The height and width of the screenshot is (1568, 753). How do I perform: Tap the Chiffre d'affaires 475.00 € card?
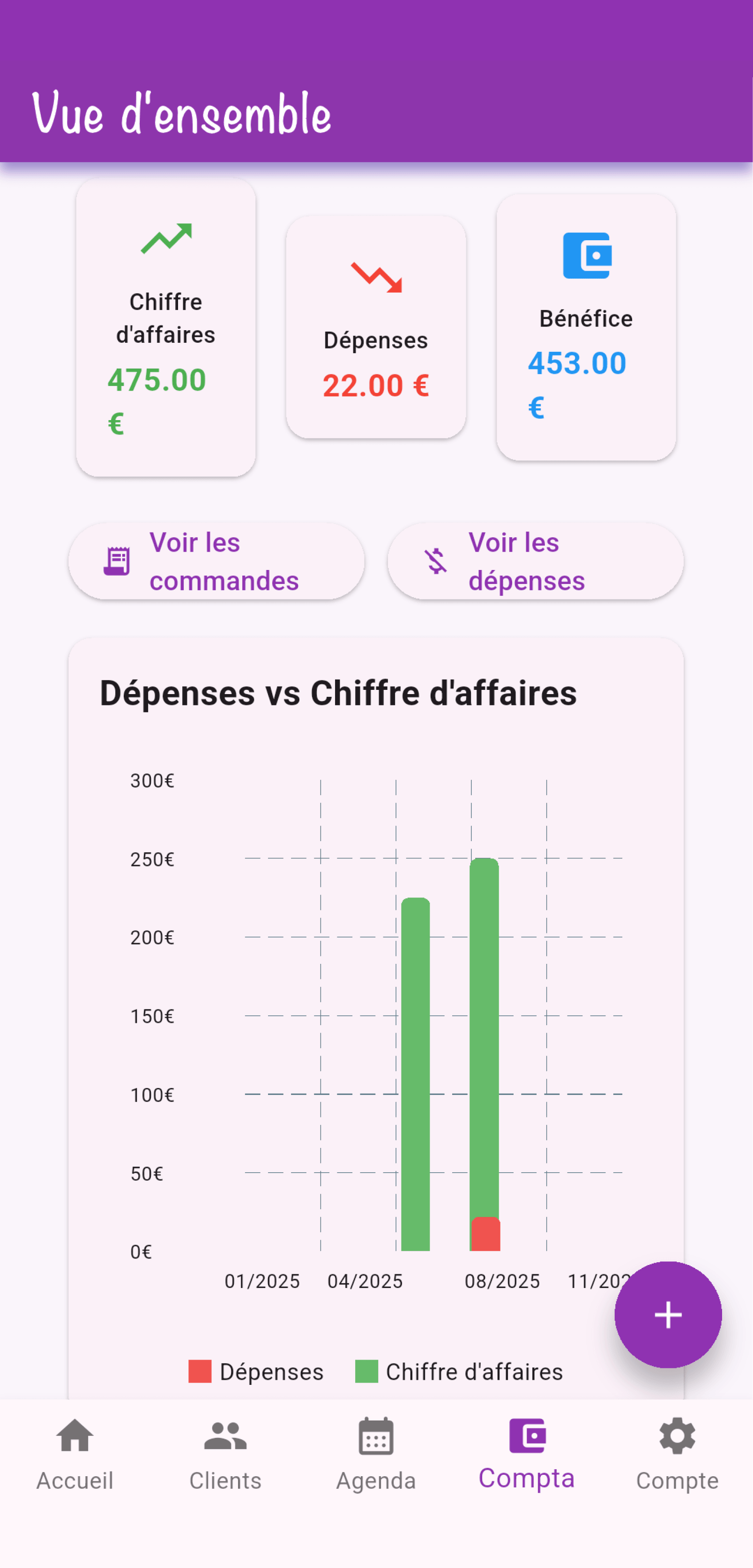(x=166, y=329)
